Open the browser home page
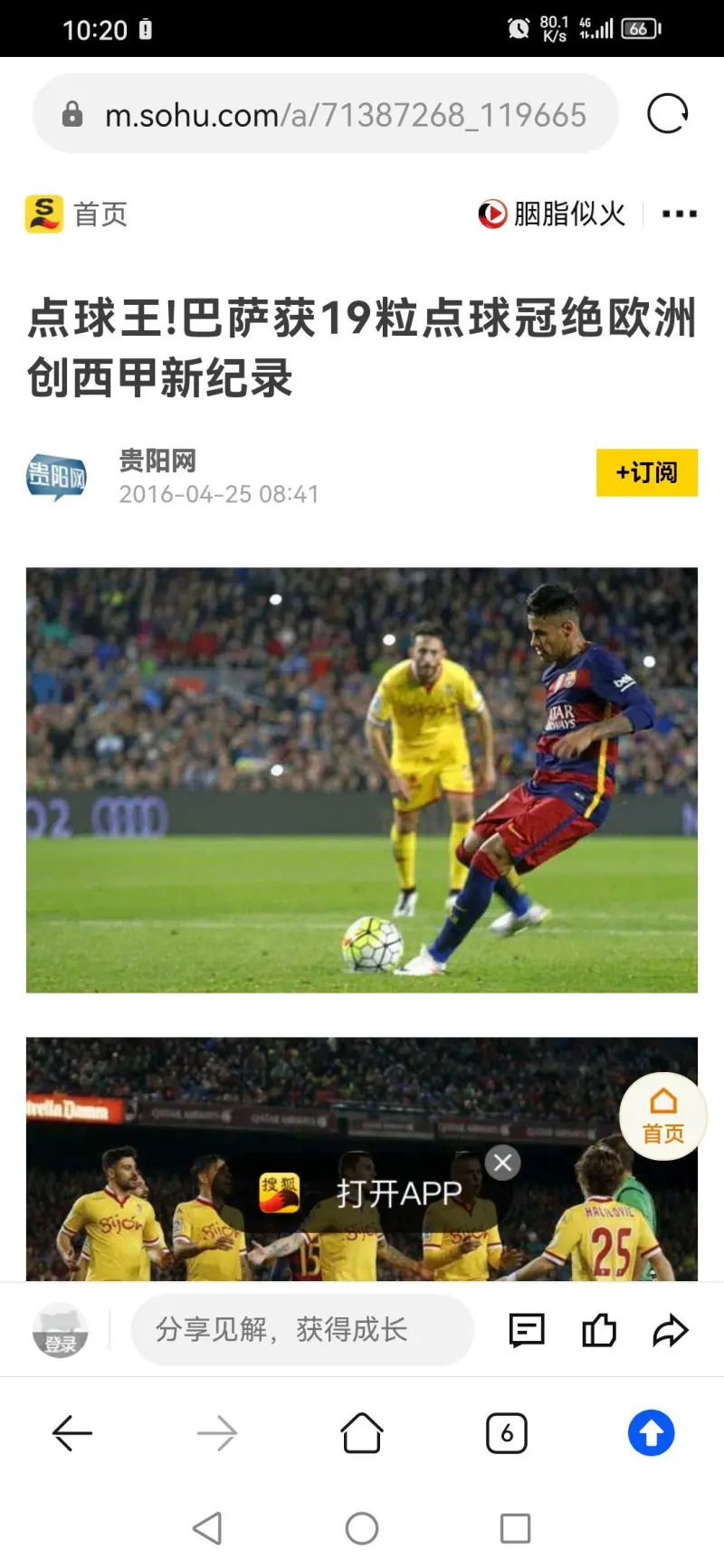The width and height of the screenshot is (724, 1568). [x=362, y=1433]
